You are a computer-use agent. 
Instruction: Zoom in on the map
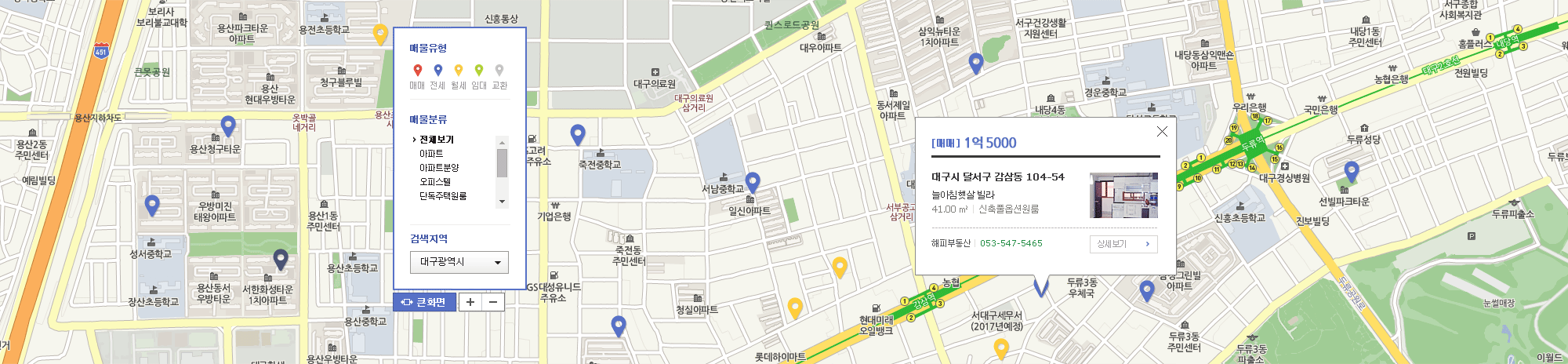tap(470, 302)
